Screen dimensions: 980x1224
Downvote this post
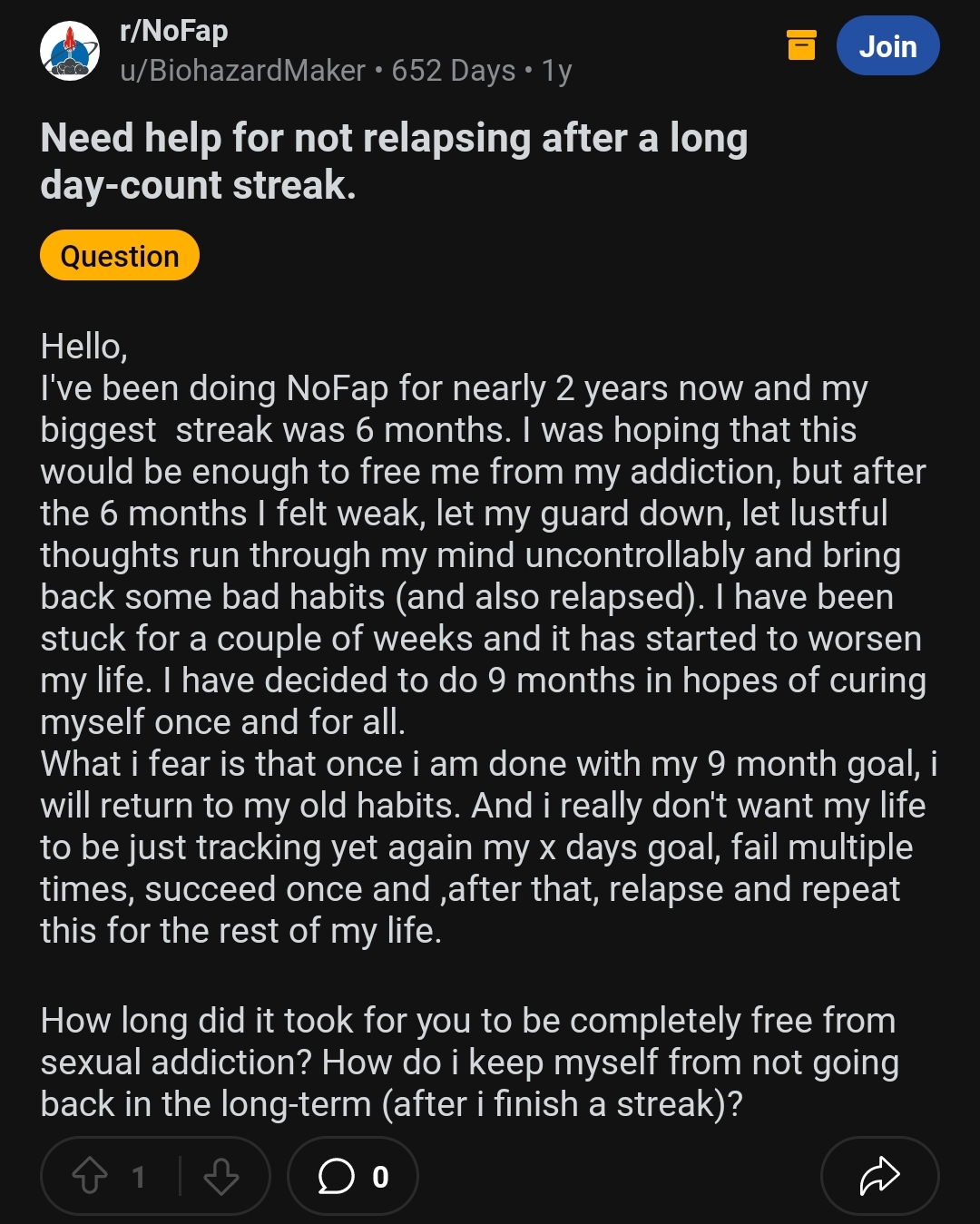pyautogui.click(x=220, y=1177)
